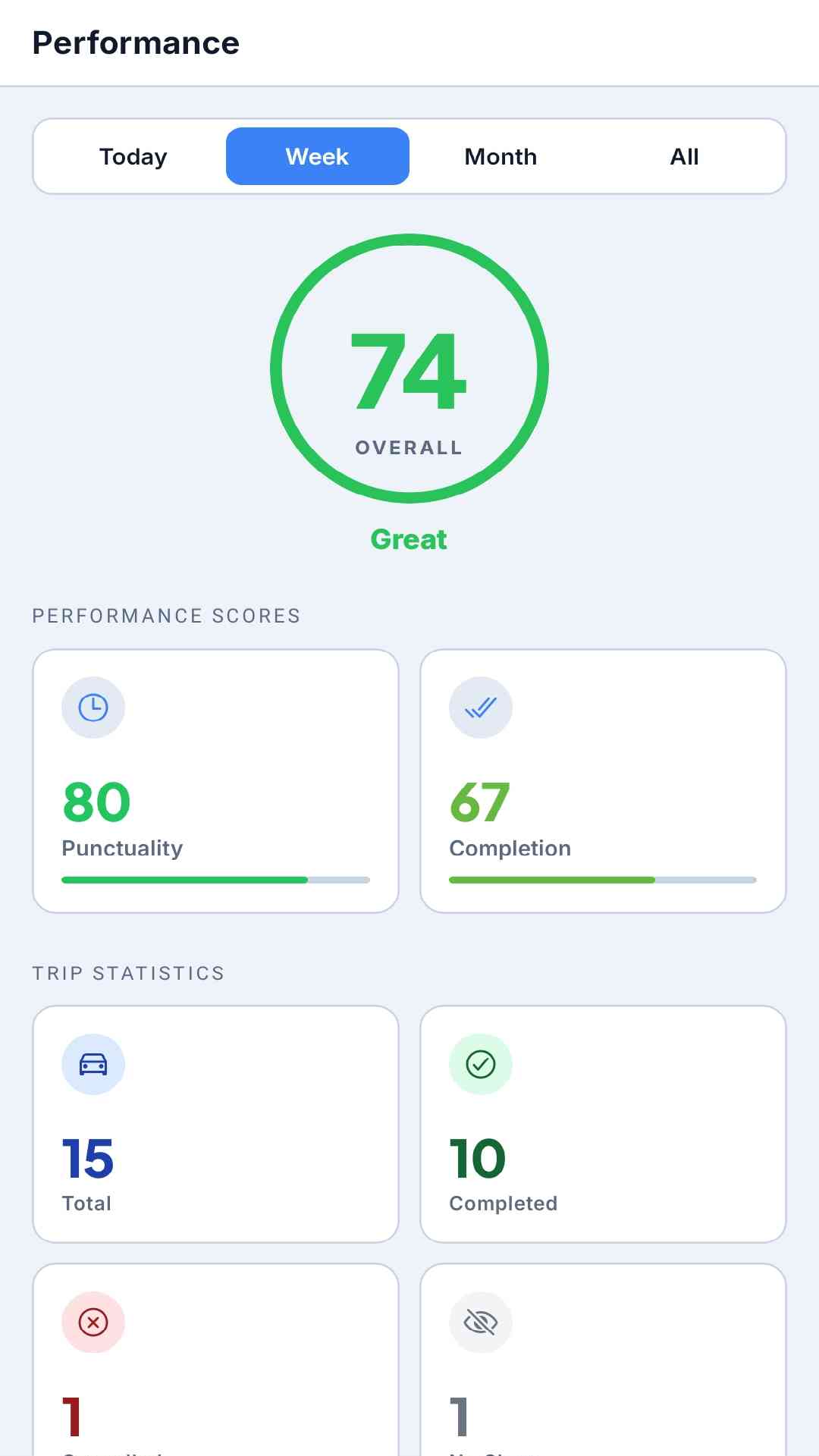
Task: Open the Month view tab
Action: pyautogui.click(x=500, y=156)
